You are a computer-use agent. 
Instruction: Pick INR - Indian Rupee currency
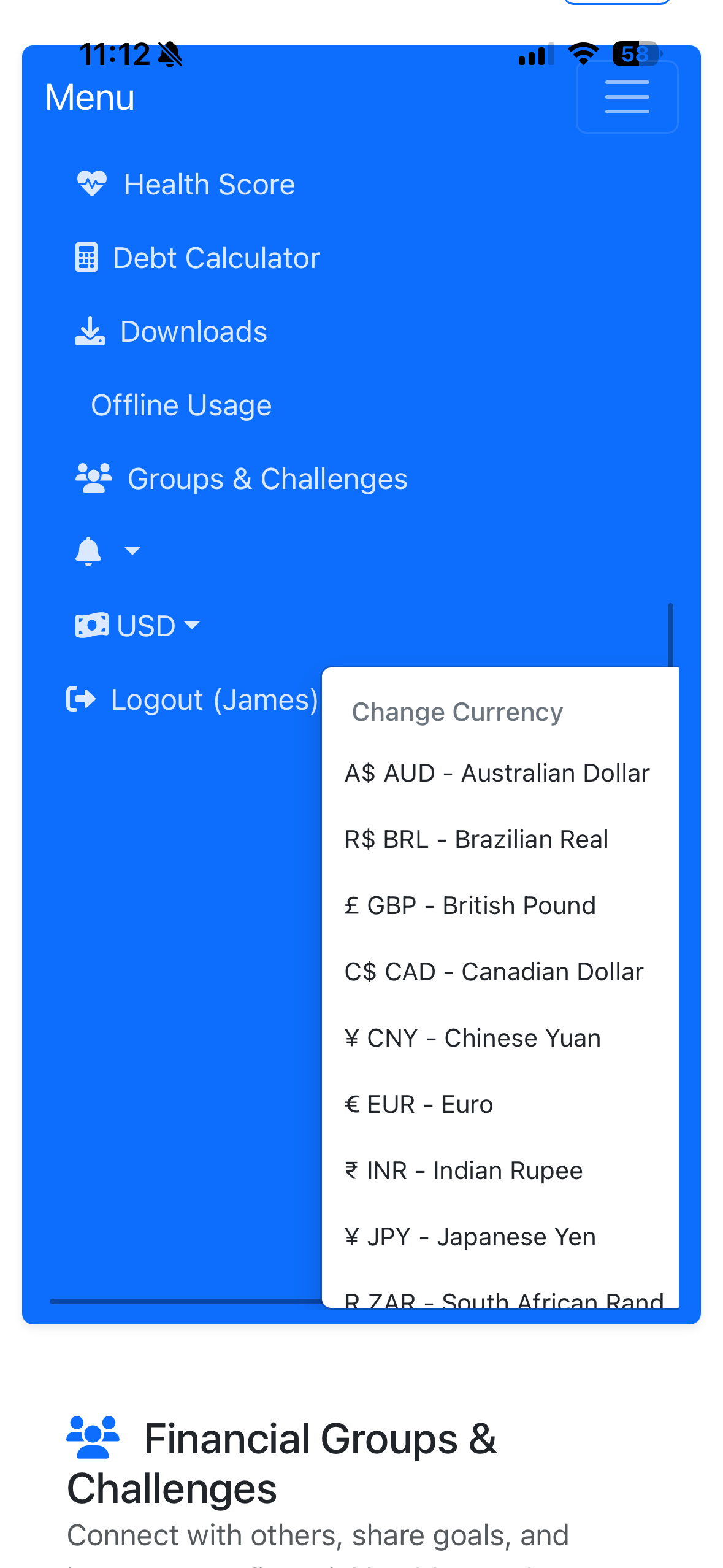(463, 1169)
